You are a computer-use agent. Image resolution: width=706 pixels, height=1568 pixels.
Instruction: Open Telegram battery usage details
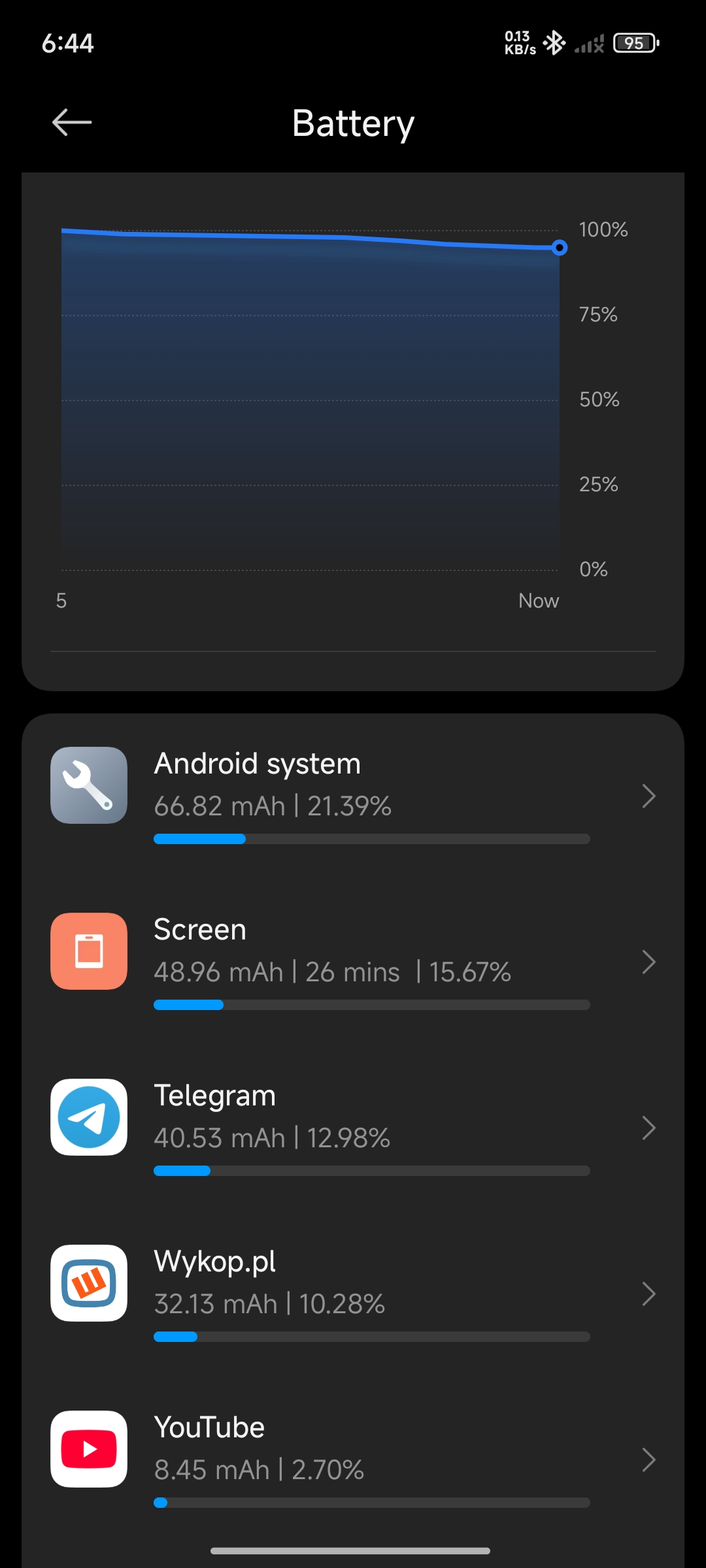pos(353,1128)
